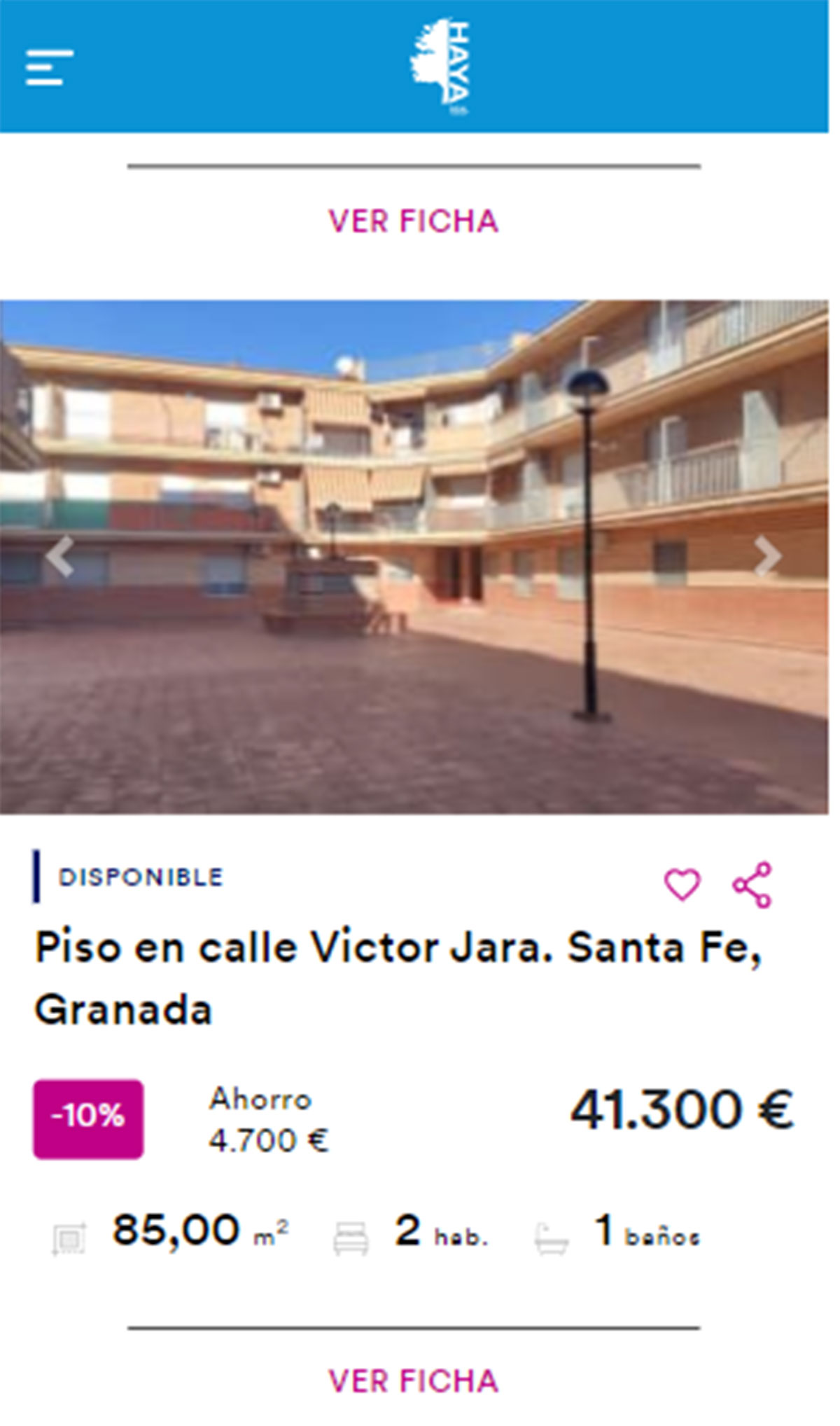This screenshot has height=1426, width=840.
Task: Tap VER FICHA below the 41.300 € flat
Action: click(414, 1381)
